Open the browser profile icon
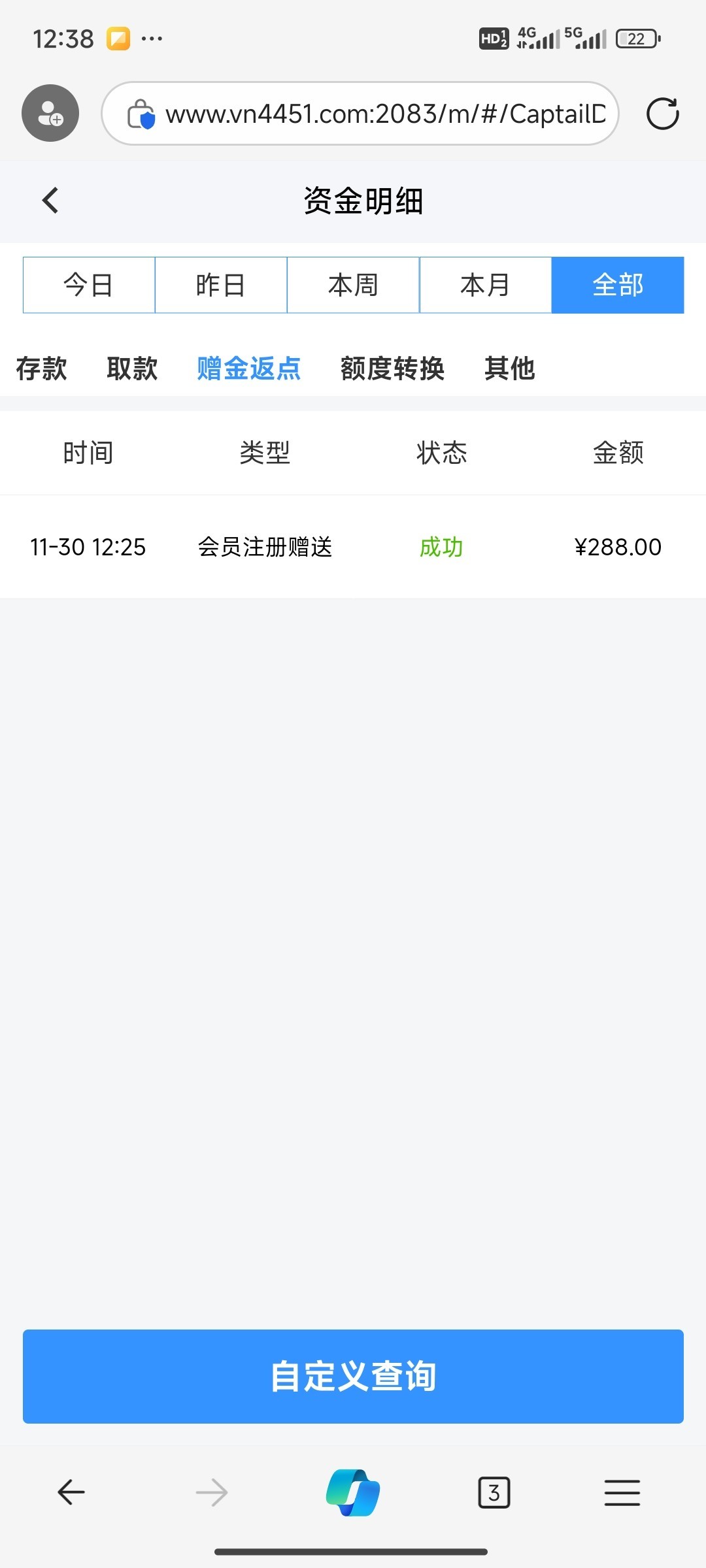The width and height of the screenshot is (706, 1568). pyautogui.click(x=50, y=113)
